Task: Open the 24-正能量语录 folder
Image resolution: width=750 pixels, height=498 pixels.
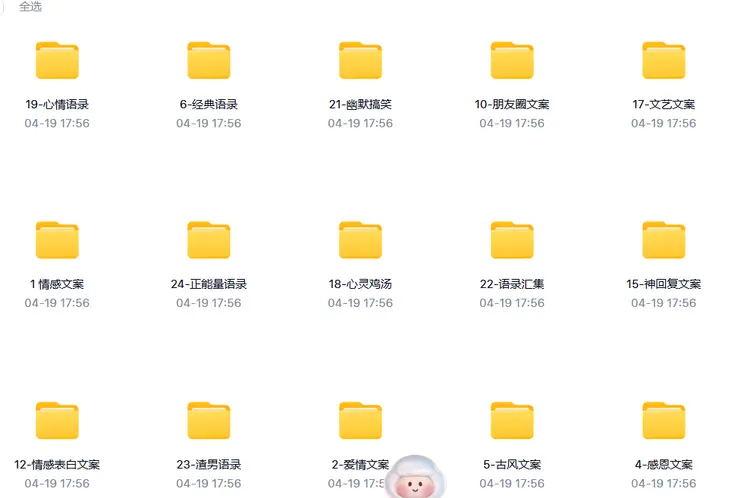Action: 209,241
